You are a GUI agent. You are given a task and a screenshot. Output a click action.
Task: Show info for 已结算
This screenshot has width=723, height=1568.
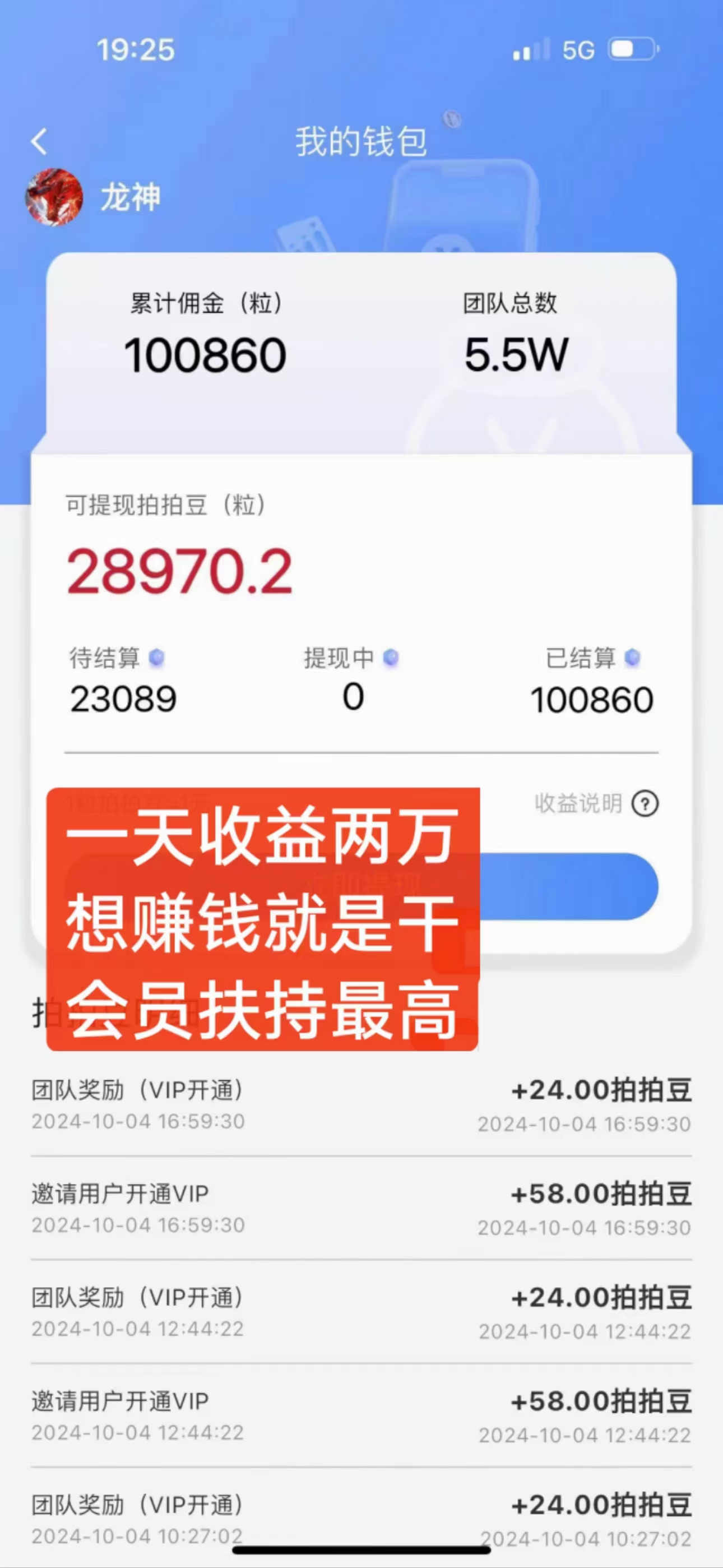pyautogui.click(x=632, y=658)
